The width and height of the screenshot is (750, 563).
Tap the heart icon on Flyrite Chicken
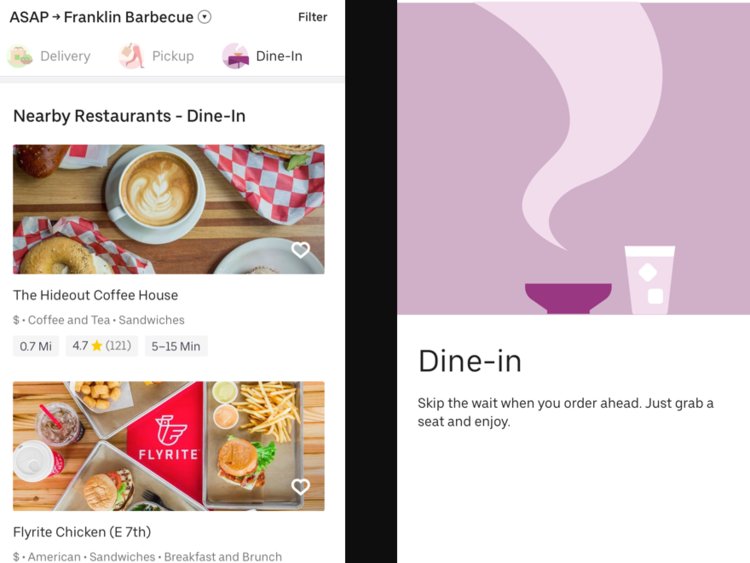pyautogui.click(x=300, y=487)
